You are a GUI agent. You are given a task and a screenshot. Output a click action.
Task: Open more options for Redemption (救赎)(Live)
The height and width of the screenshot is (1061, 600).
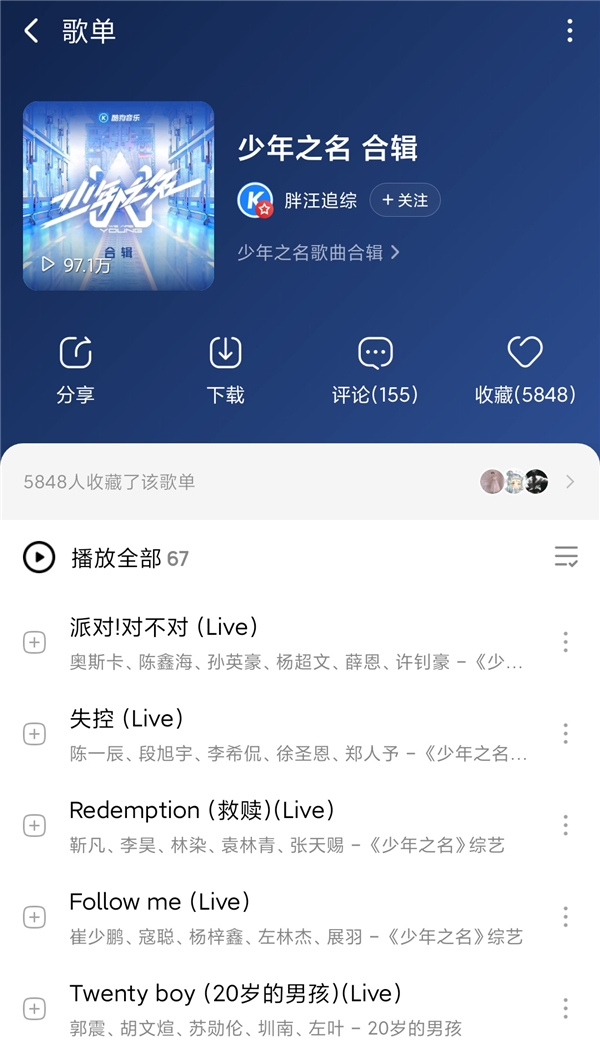565,825
